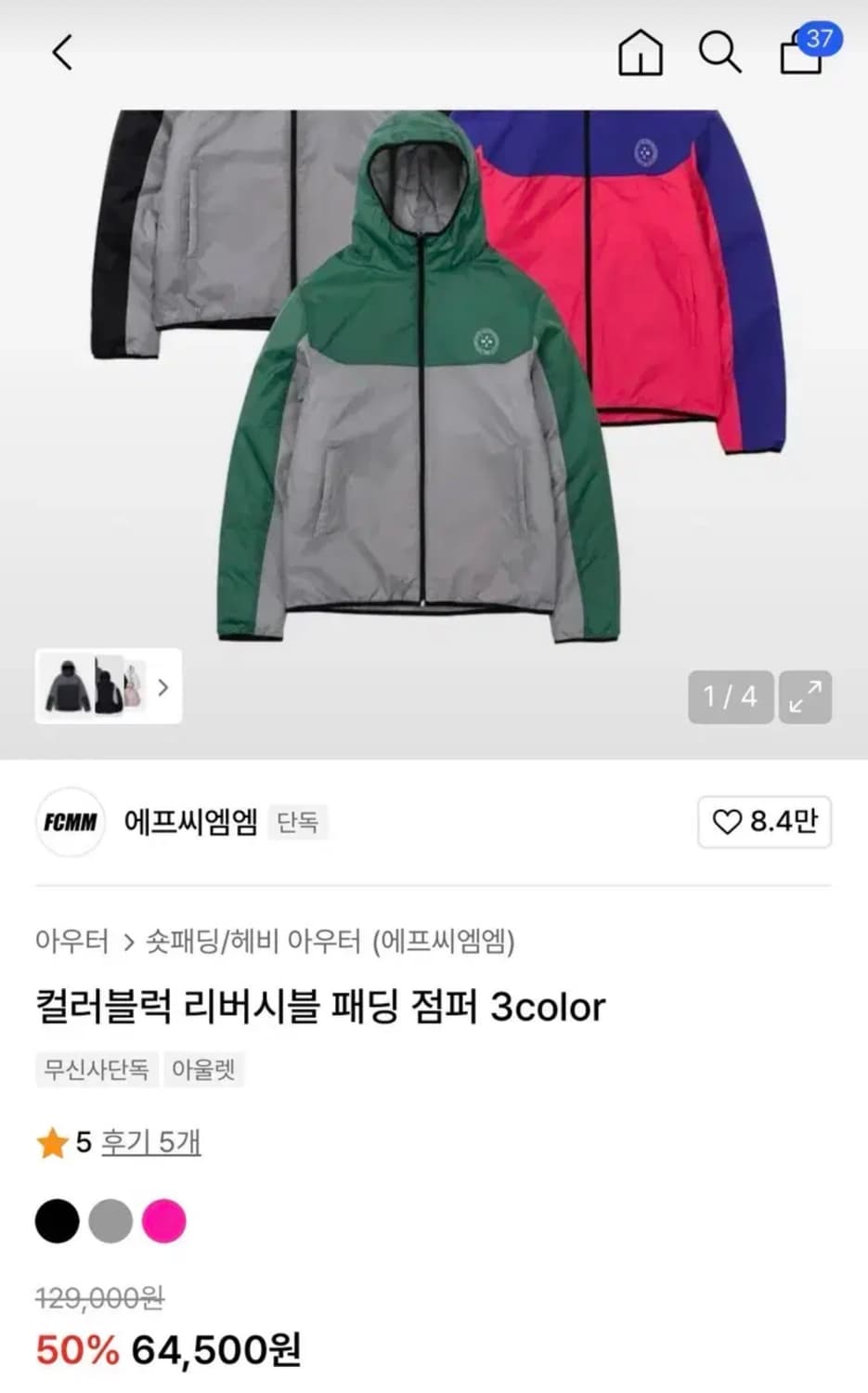Screen dimensions: 868x1393
Task: Open the home screen via house icon
Action: pos(639,54)
